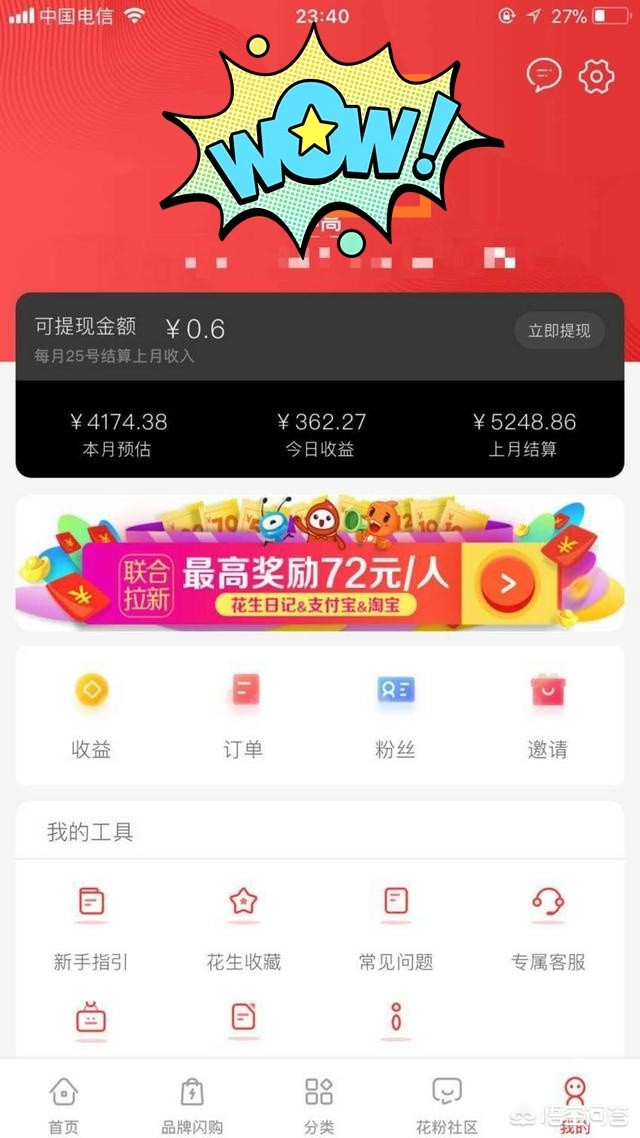View 常见问题 FAQ
The width and height of the screenshot is (640, 1138).
click(395, 927)
